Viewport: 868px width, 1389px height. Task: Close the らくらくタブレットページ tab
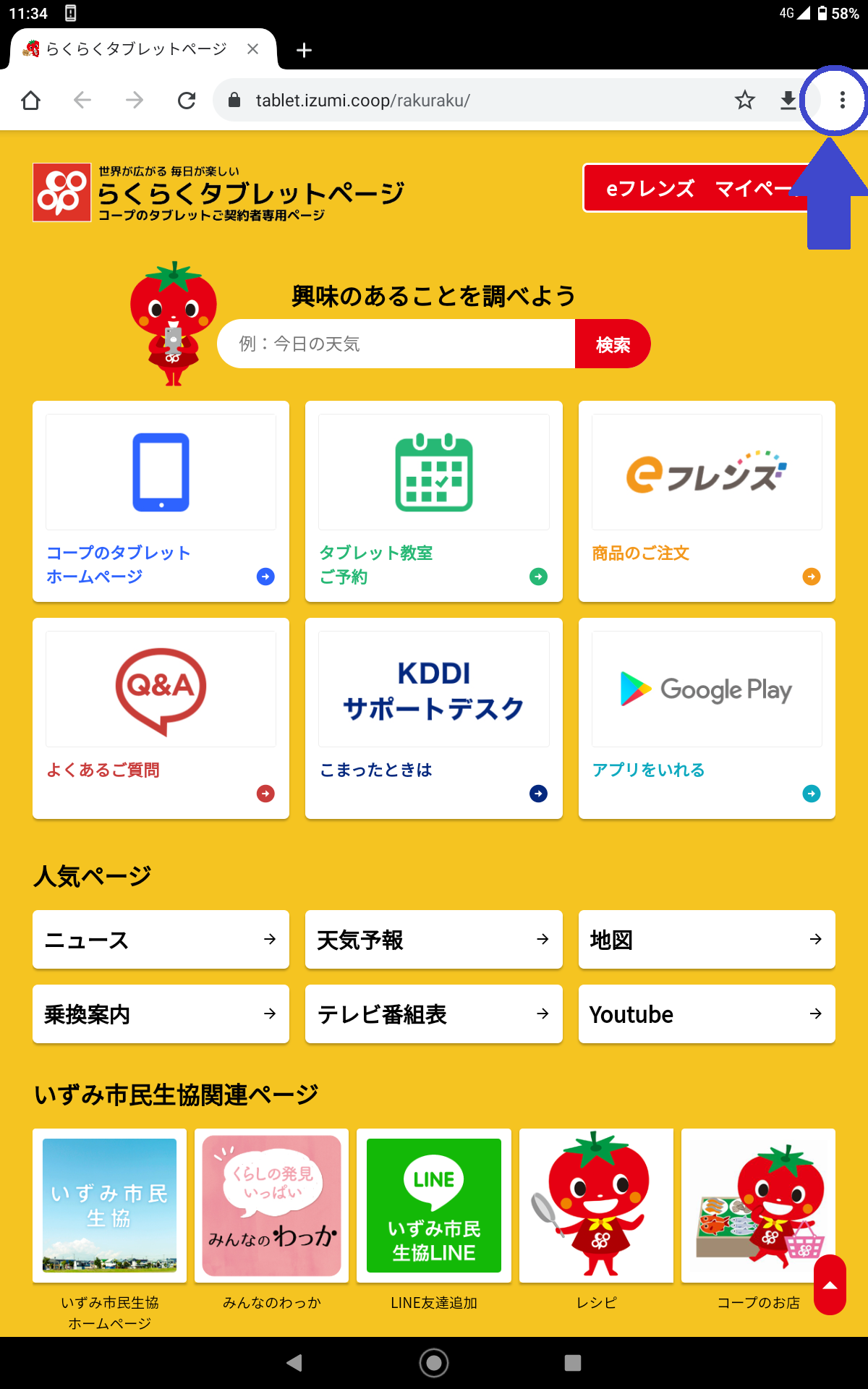tap(252, 49)
